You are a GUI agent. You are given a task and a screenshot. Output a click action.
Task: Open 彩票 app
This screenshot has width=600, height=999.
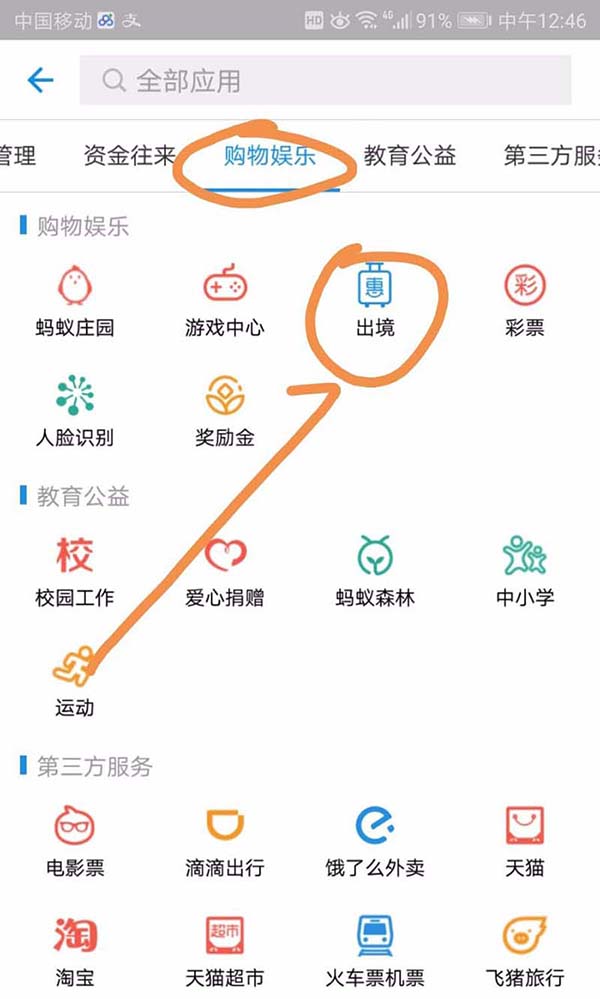coord(525,298)
